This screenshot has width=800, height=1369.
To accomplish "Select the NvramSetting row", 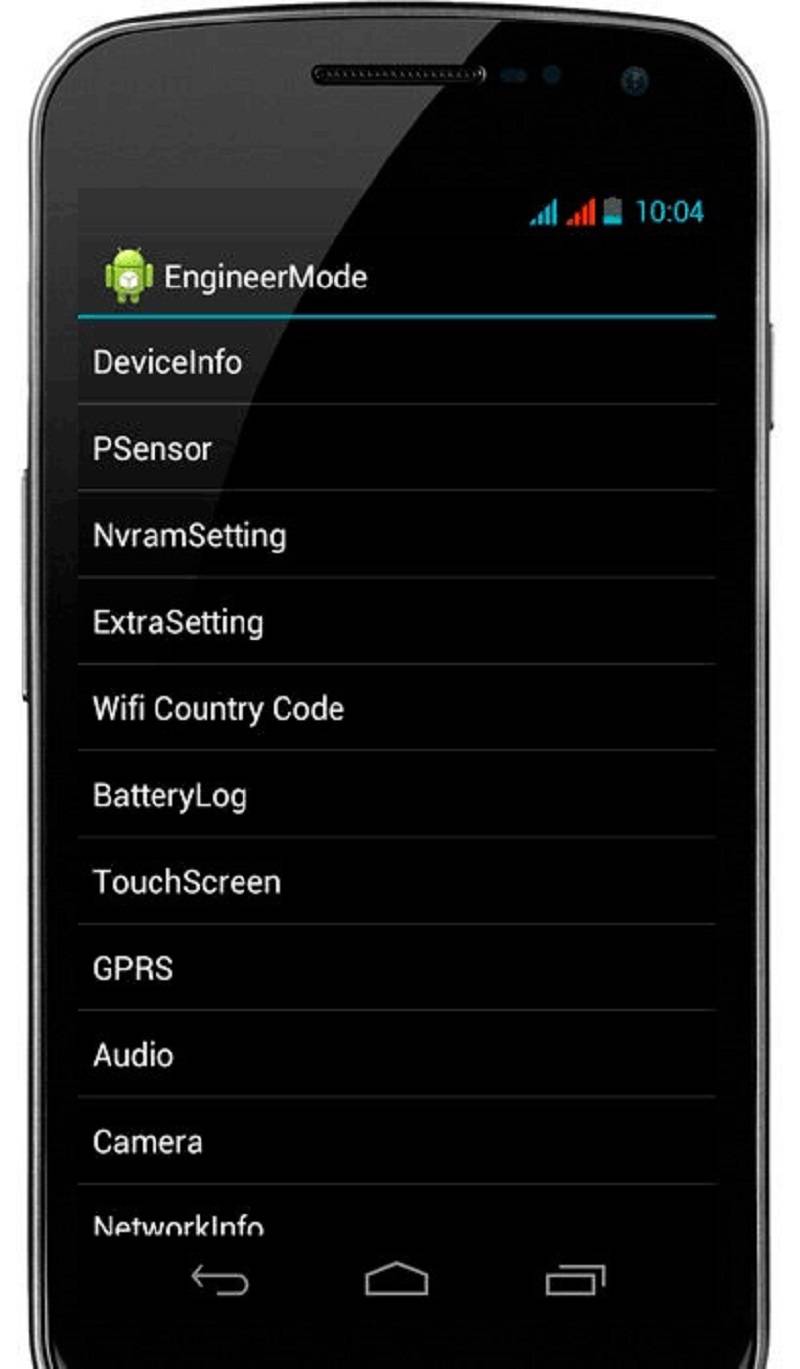I will pyautogui.click(x=397, y=534).
